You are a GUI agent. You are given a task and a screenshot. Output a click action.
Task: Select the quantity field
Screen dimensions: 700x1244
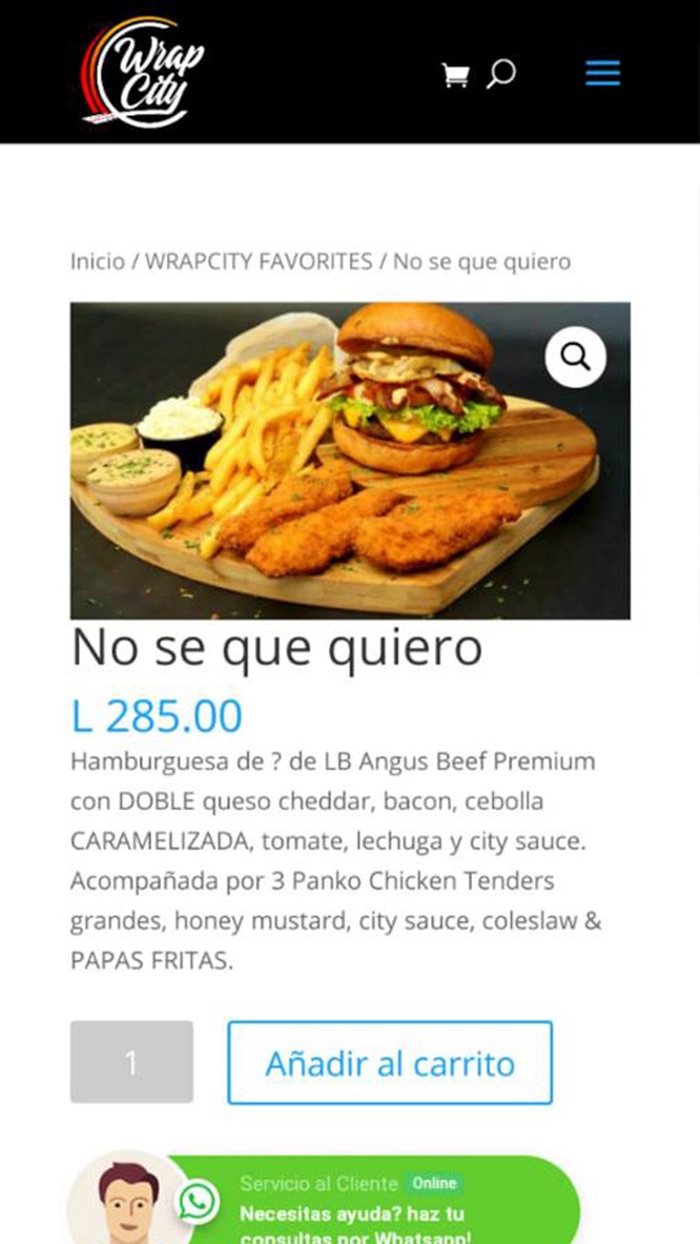coord(131,1062)
